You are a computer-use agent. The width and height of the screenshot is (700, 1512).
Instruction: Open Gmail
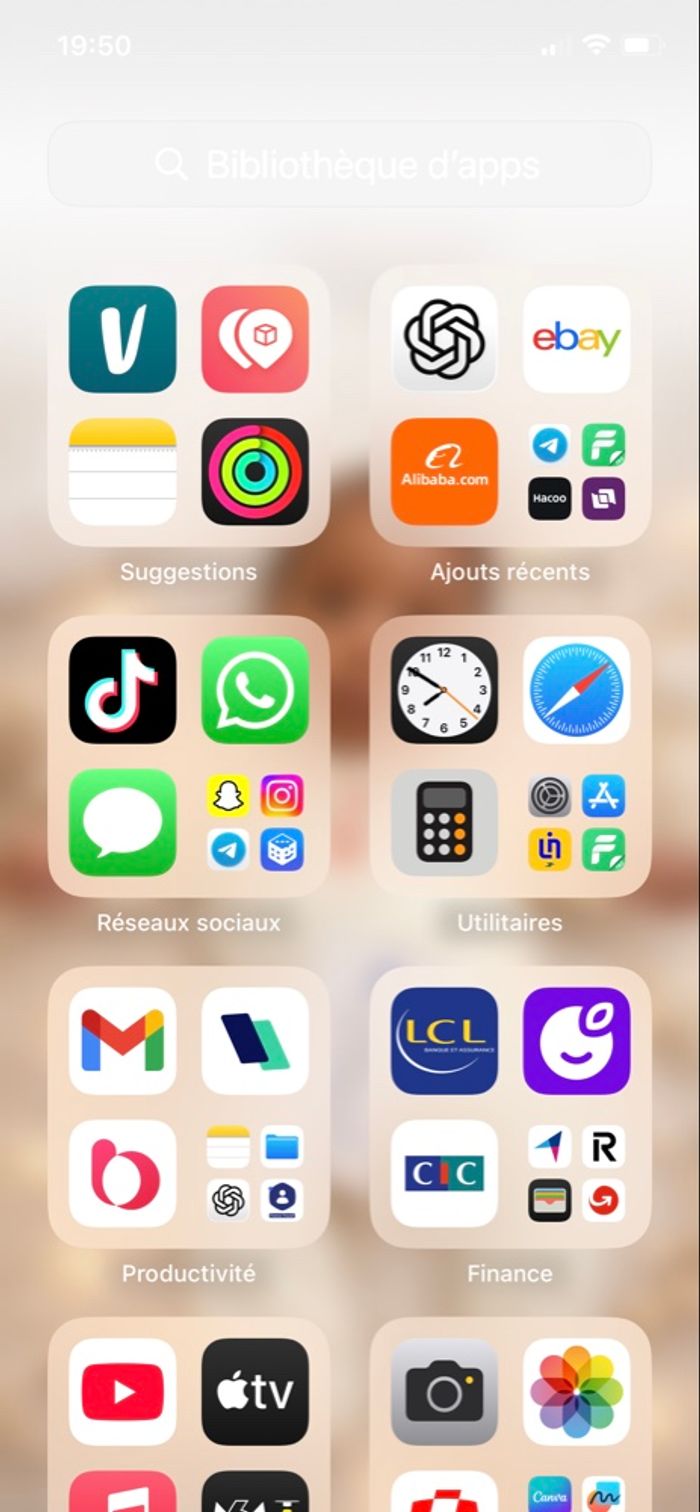(122, 1041)
